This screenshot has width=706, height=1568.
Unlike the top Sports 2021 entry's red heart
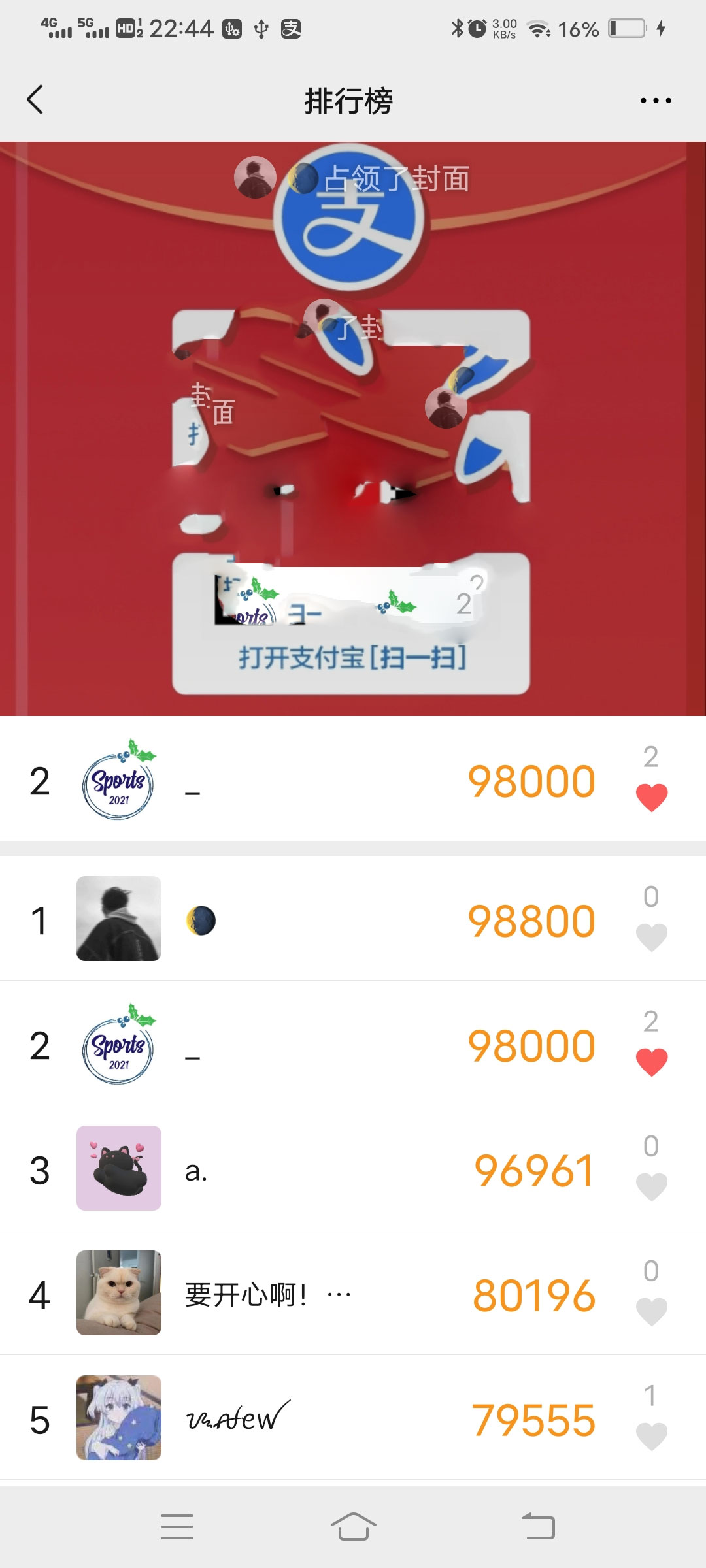pos(650,796)
